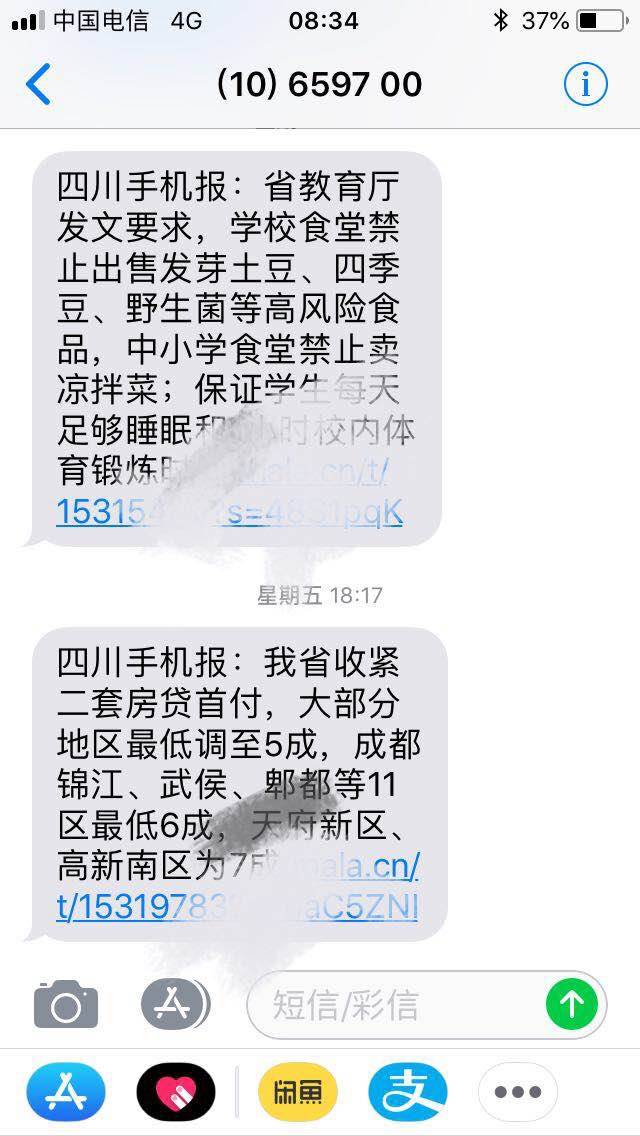The width and height of the screenshot is (640, 1136).
Task: Show more iMessage apps
Action: [517, 1092]
